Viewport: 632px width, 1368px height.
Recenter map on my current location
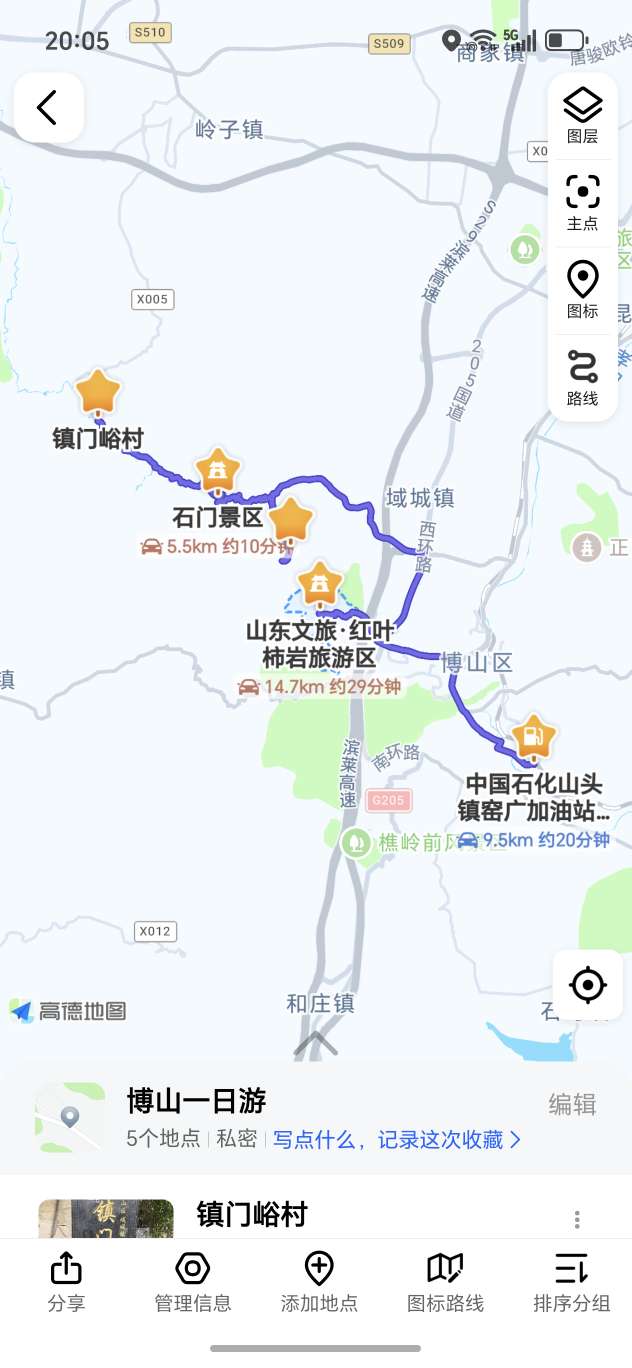click(x=587, y=985)
